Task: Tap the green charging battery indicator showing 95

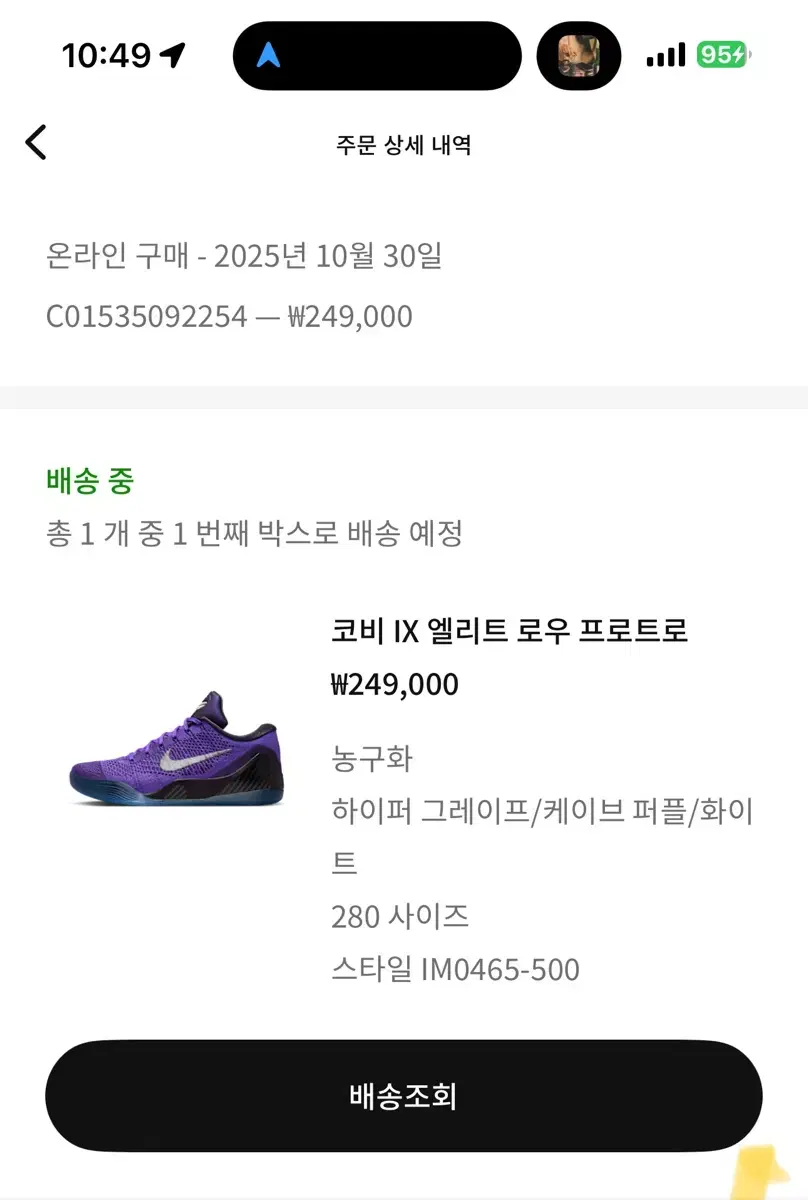Action: coord(722,55)
